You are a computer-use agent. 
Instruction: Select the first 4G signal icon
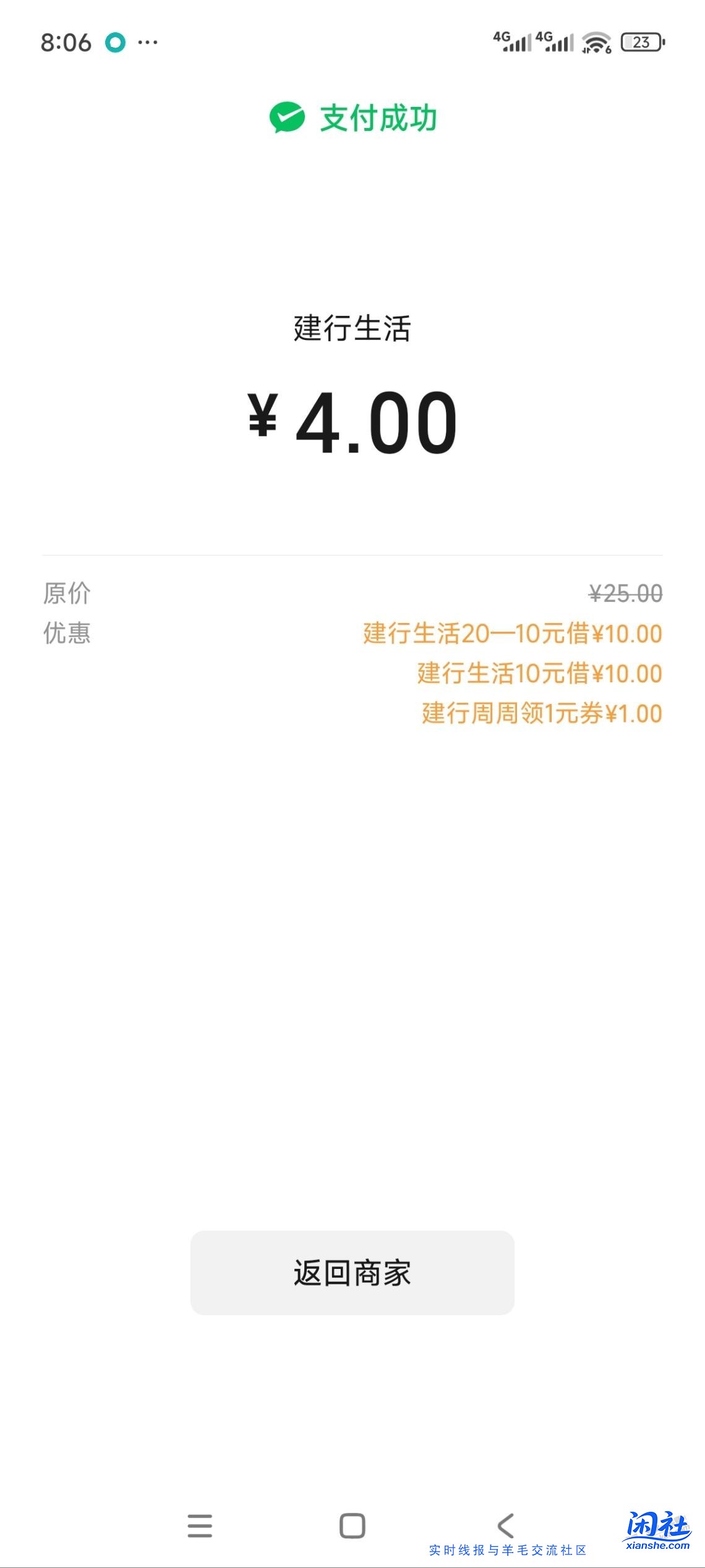[x=510, y=43]
